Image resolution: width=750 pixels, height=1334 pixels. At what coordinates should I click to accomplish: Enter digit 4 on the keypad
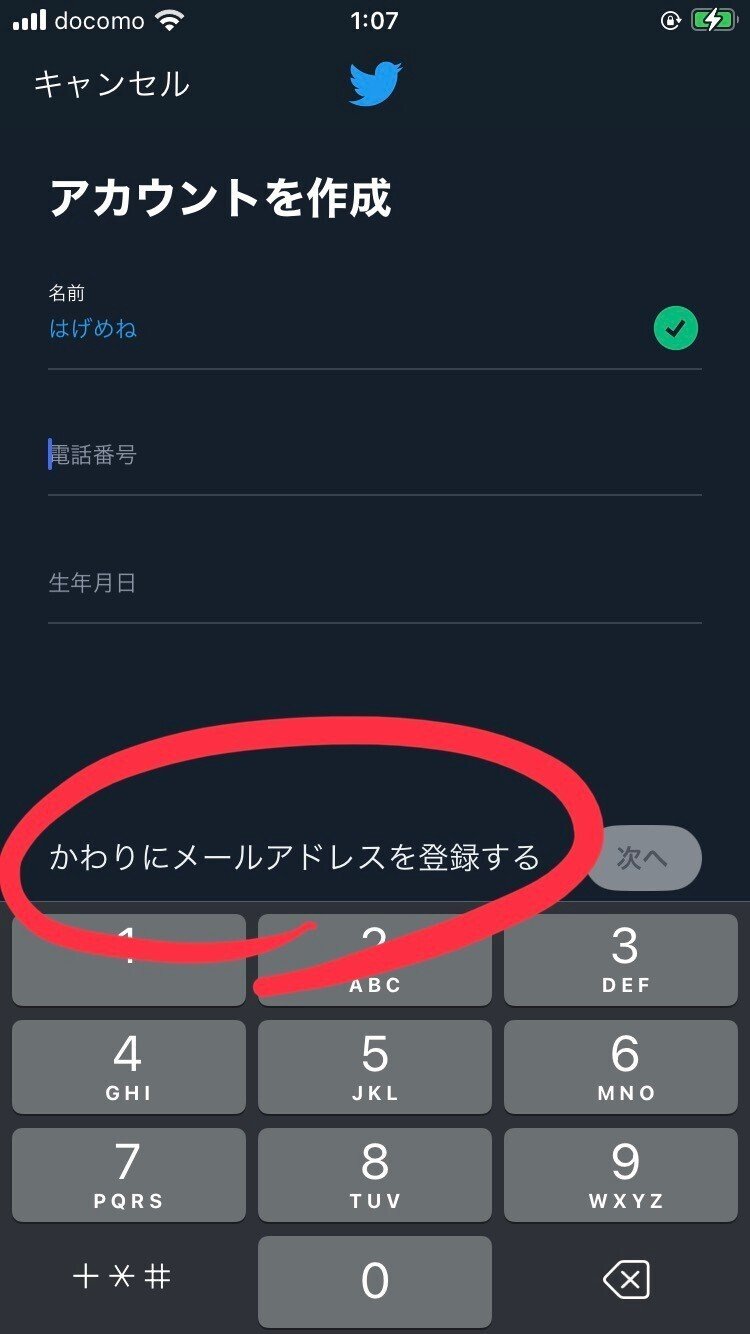click(x=128, y=1067)
